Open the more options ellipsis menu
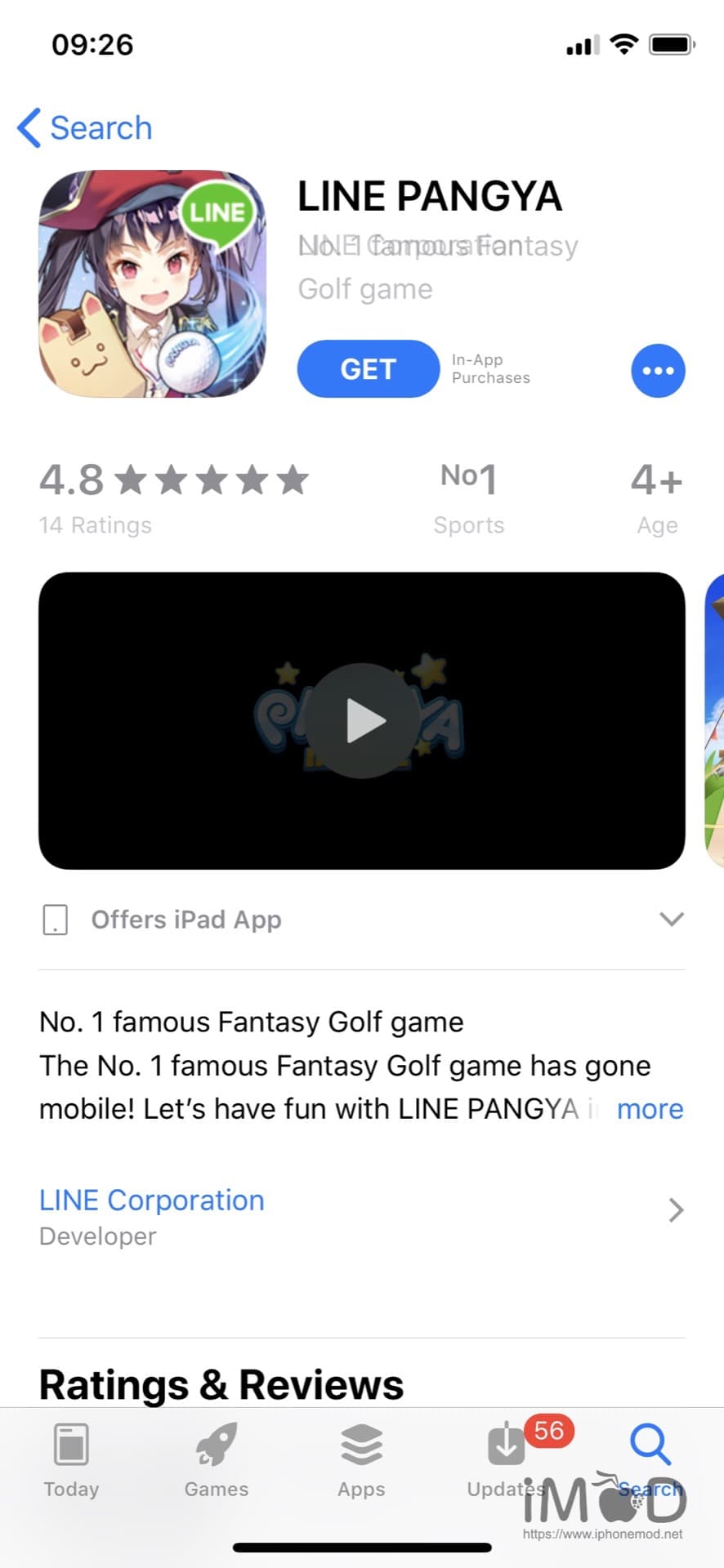The height and width of the screenshot is (1568, 724). pyautogui.click(x=658, y=371)
